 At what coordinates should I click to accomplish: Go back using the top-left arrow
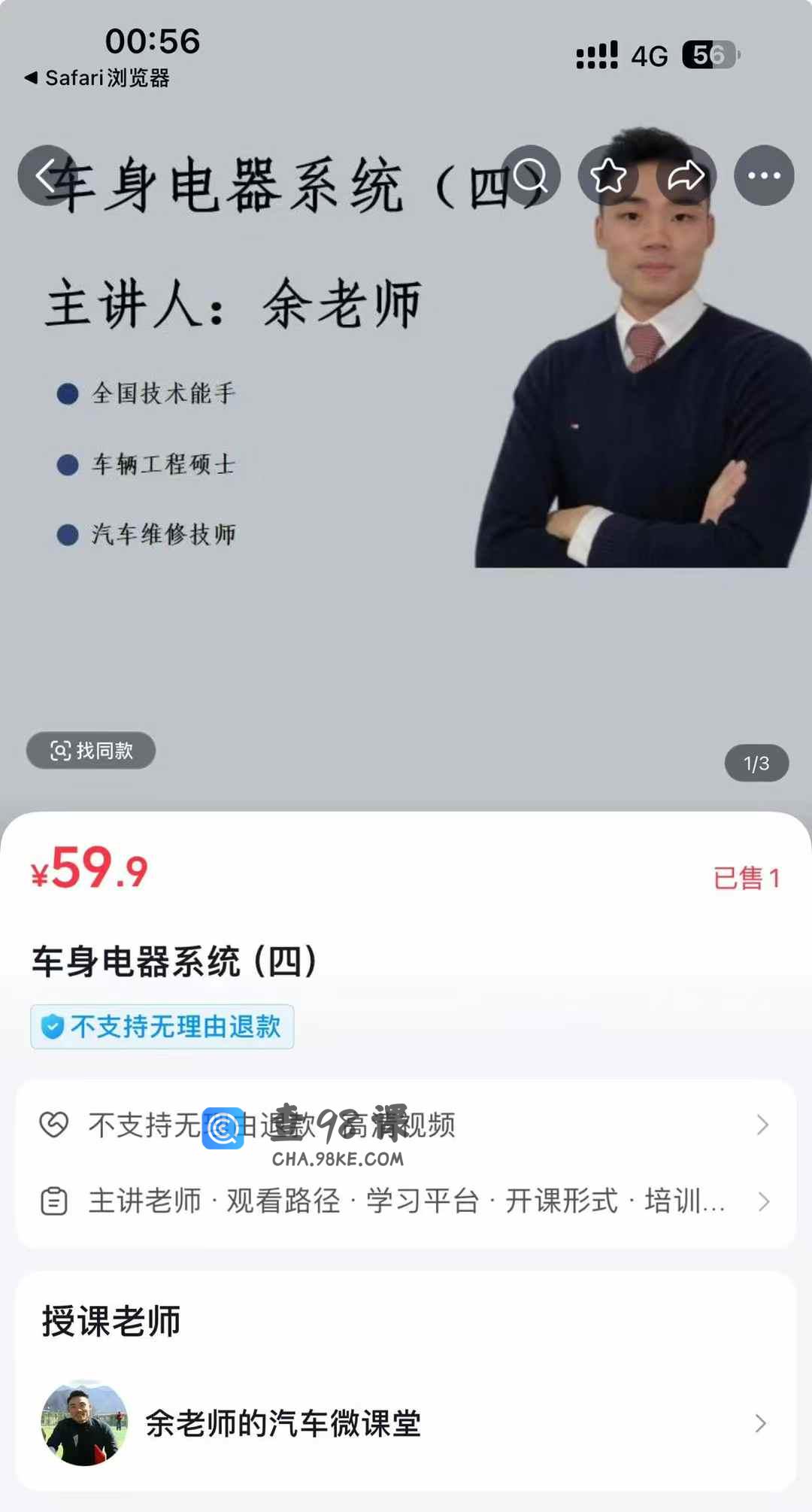pos(47,175)
